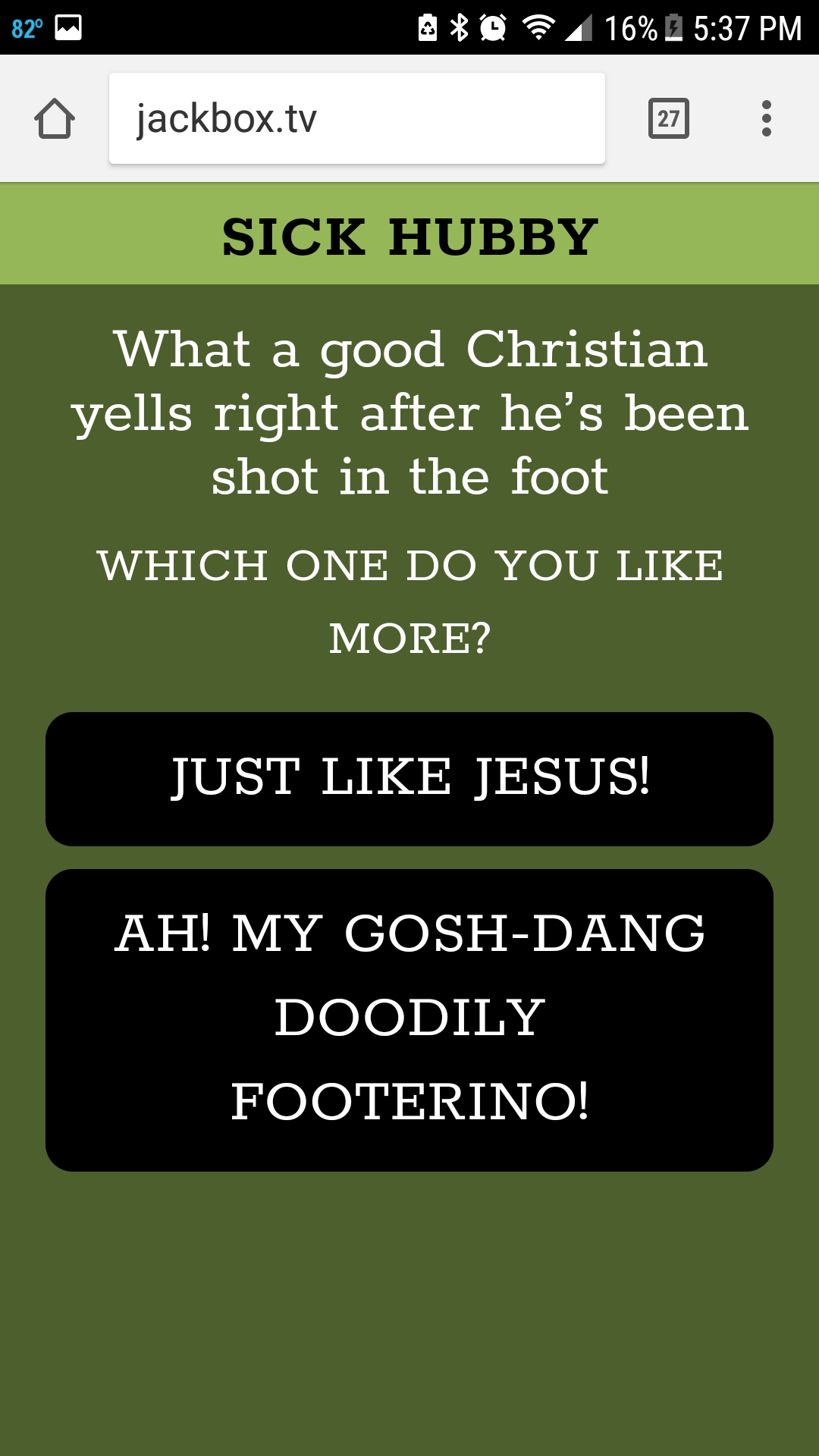
Task: Go to the browser home page
Action: [x=55, y=118]
